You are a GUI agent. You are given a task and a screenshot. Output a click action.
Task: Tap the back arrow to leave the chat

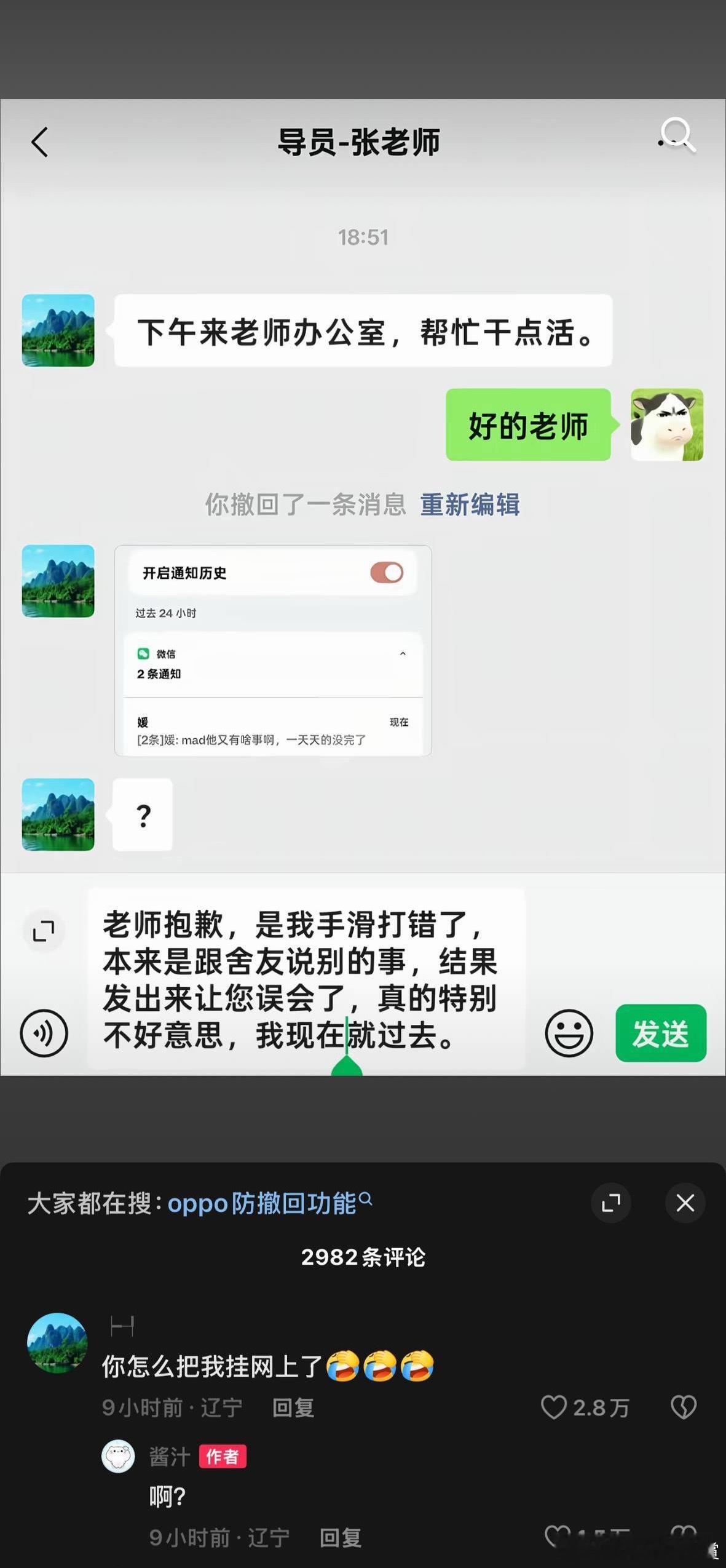tap(41, 141)
